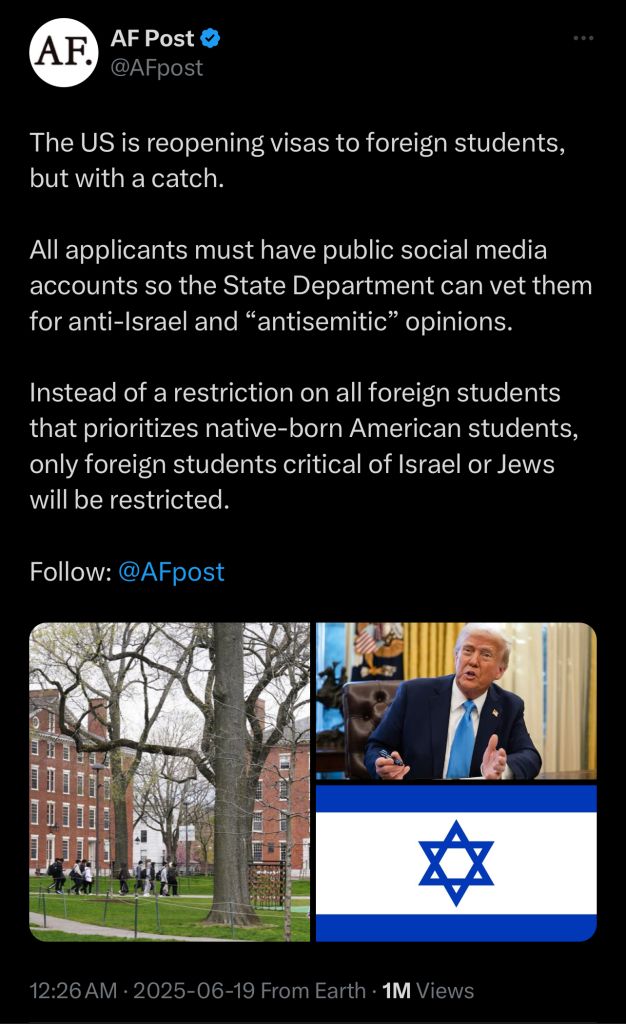Open the Oval Office desk photo
The image size is (626, 1024).
coord(456,701)
